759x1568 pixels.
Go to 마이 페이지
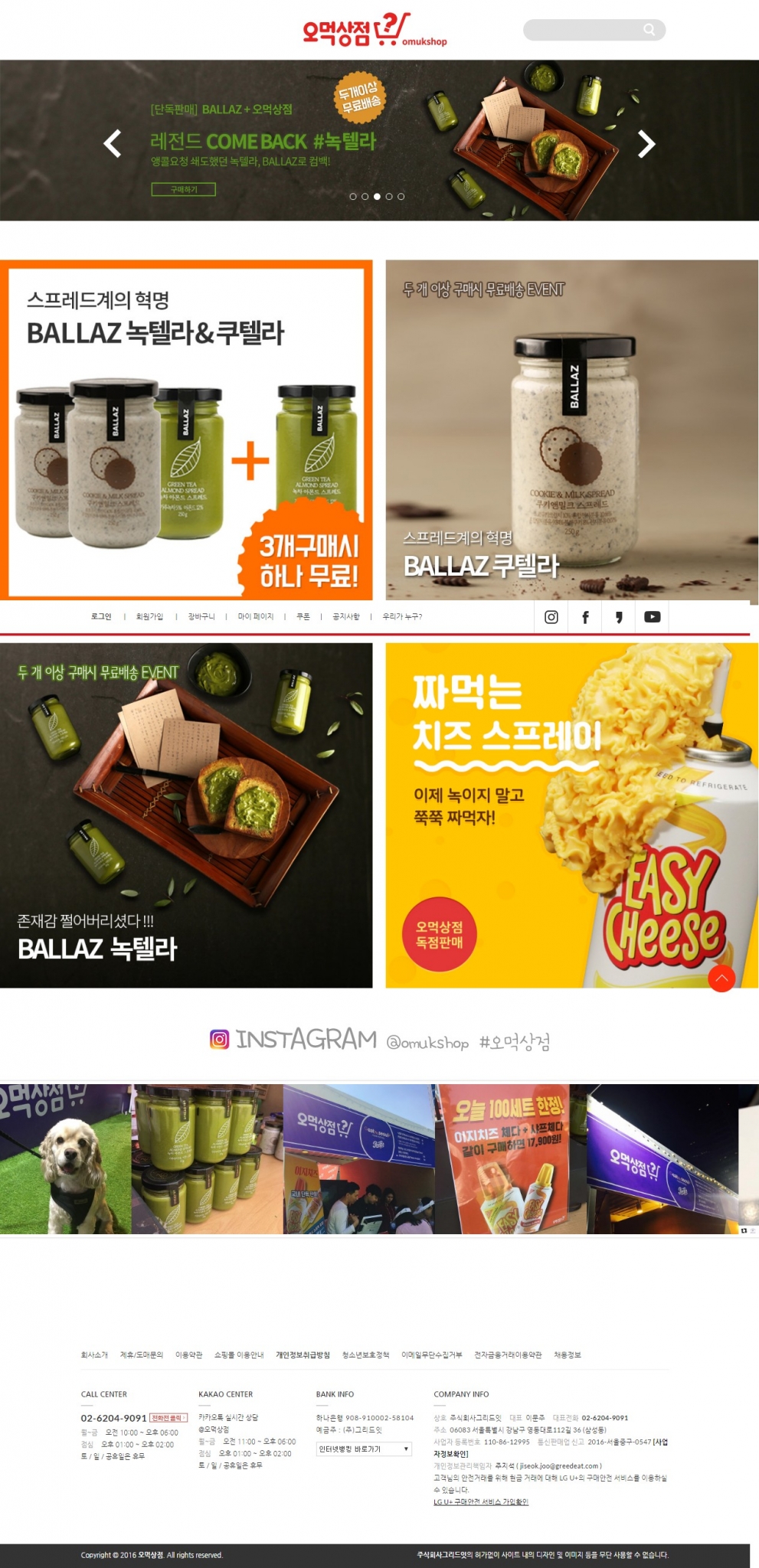coord(255,616)
